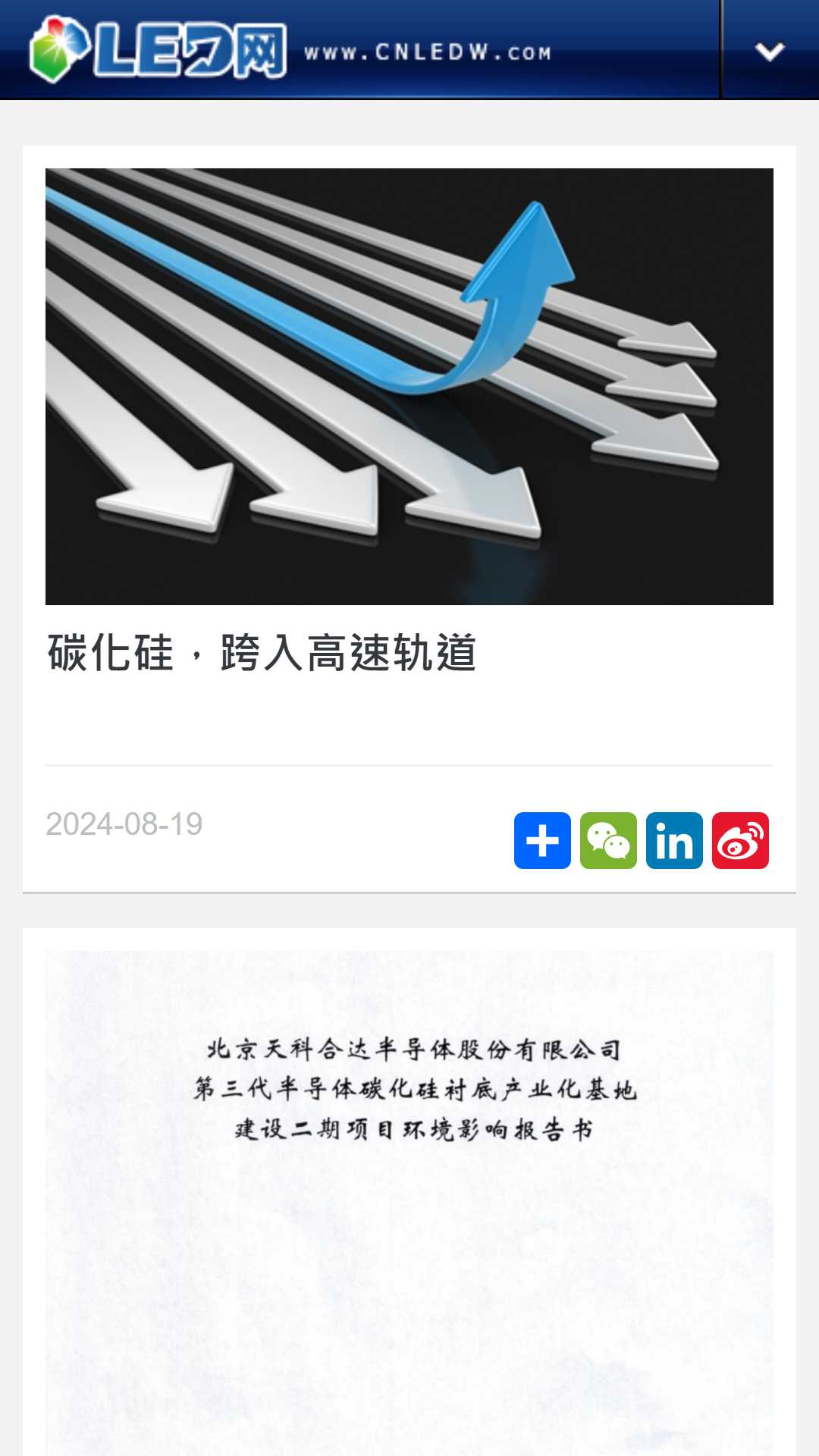The width and height of the screenshot is (819, 1456).
Task: Expand the header dropdown chevron menu
Action: tap(770, 51)
